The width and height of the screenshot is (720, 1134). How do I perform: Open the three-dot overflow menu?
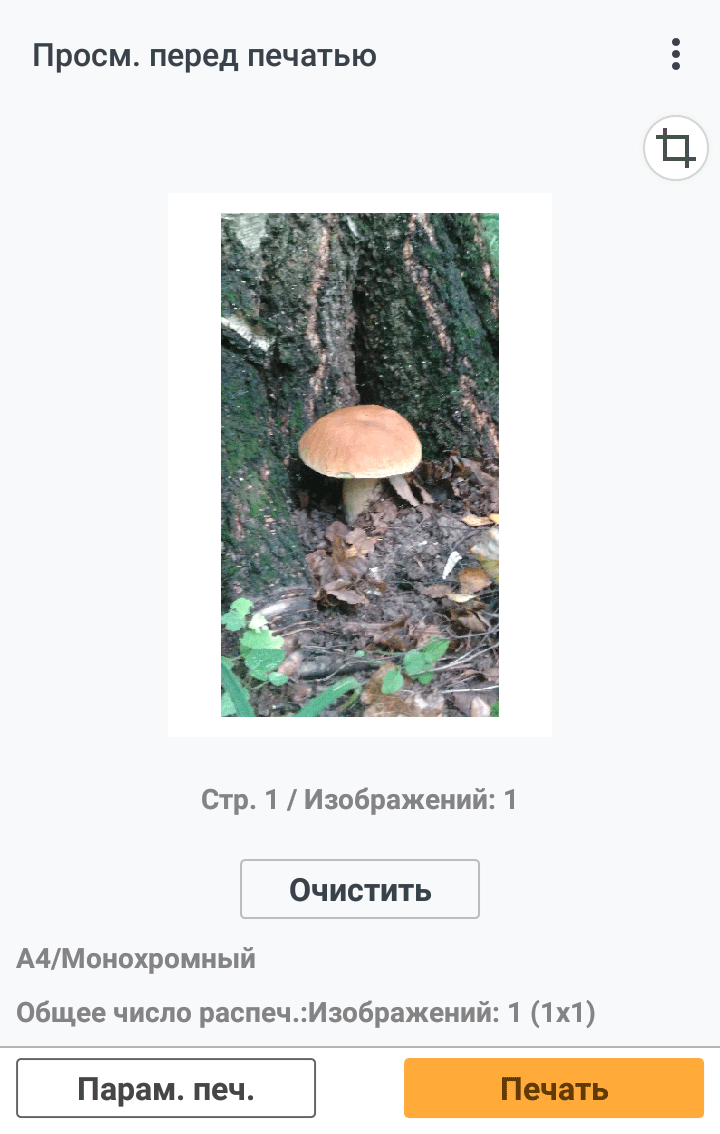click(676, 54)
